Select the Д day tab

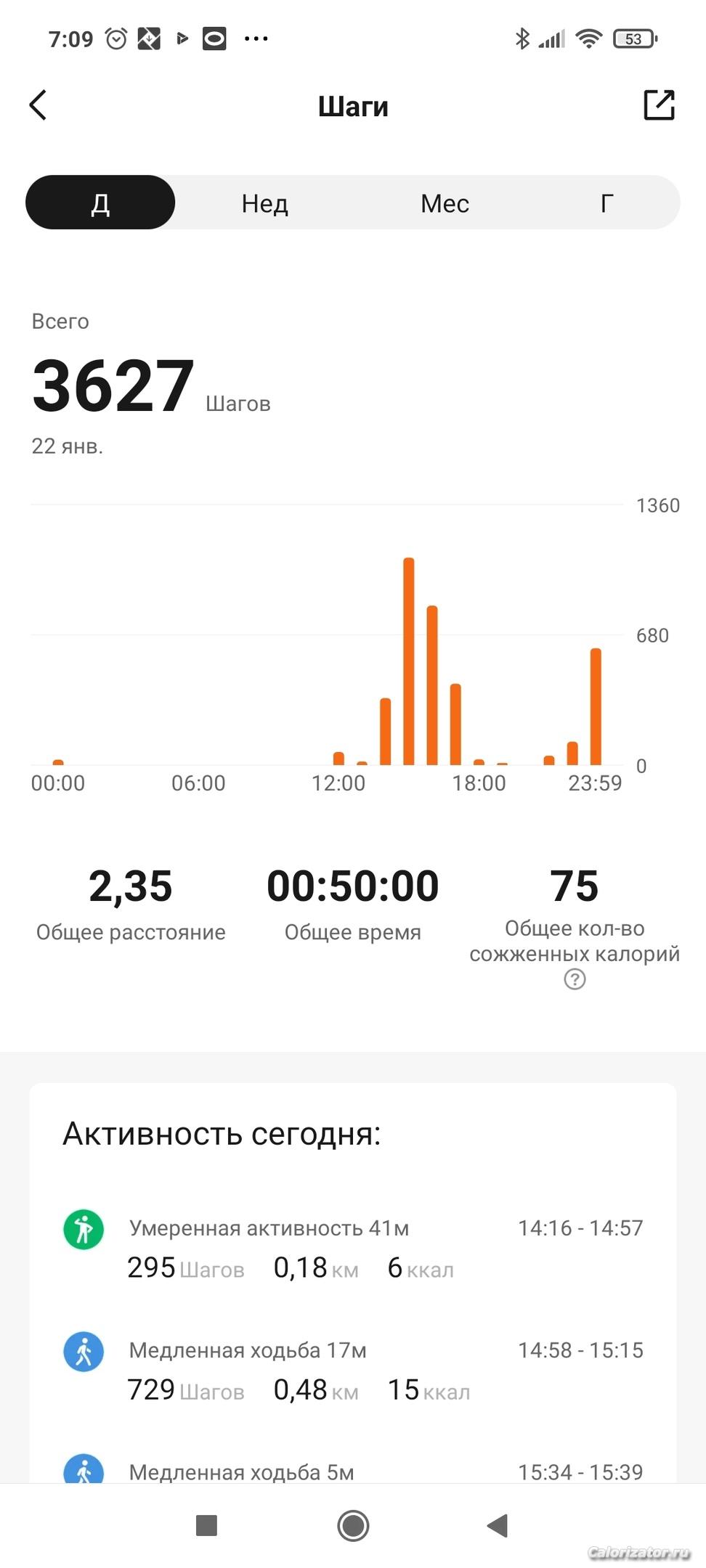(100, 203)
